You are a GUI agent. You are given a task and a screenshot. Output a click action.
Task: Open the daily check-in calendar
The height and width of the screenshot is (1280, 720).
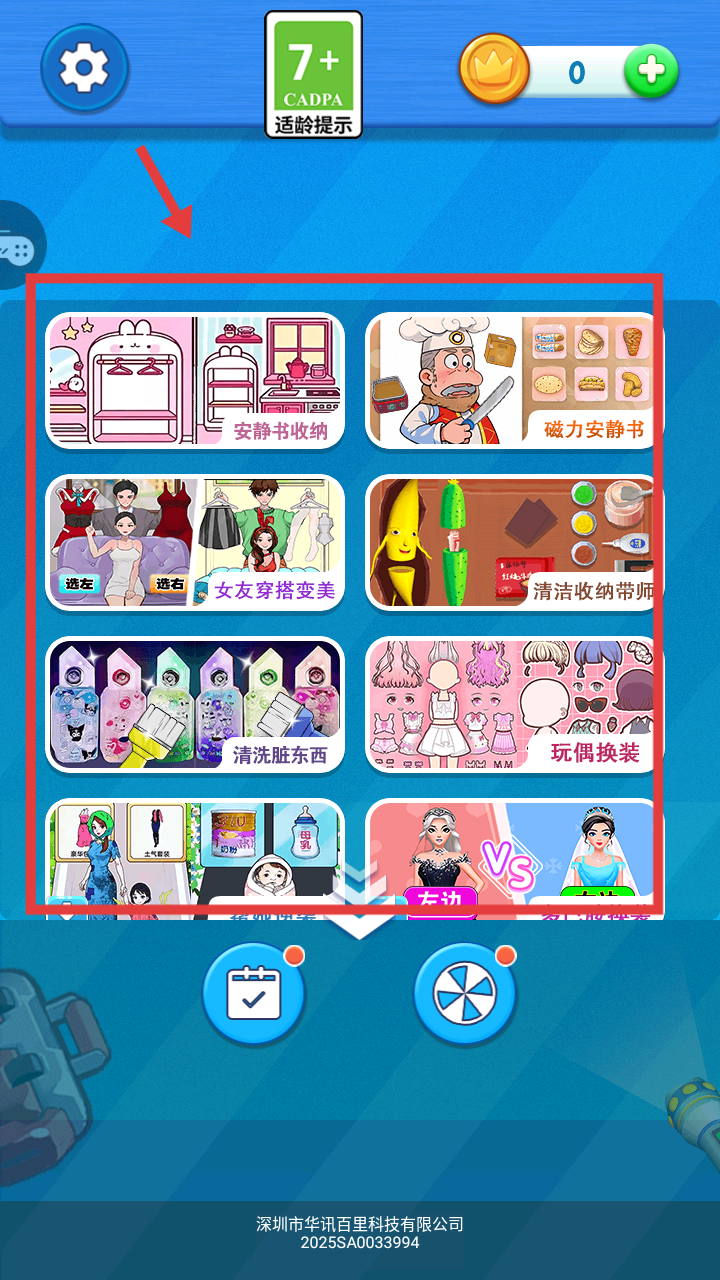point(254,993)
